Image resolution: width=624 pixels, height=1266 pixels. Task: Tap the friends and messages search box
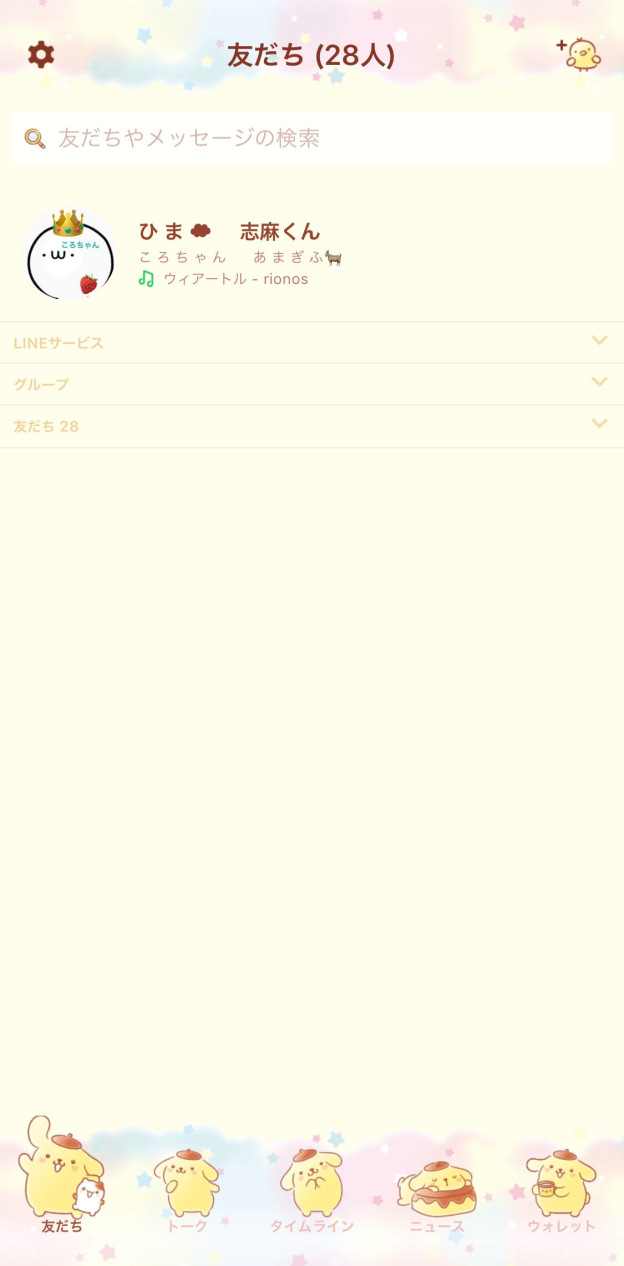coord(312,138)
